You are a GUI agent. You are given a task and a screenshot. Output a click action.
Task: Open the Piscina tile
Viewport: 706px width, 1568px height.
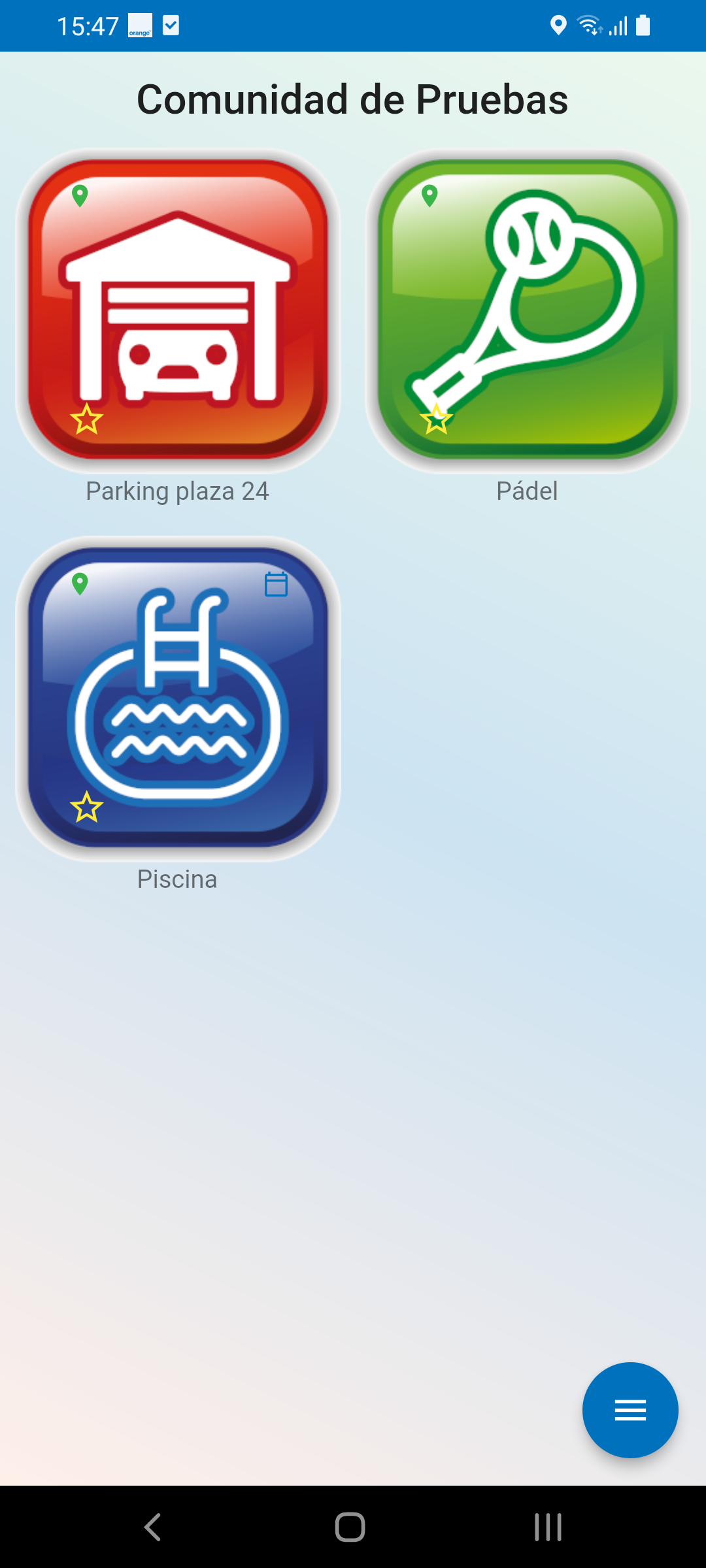(178, 698)
